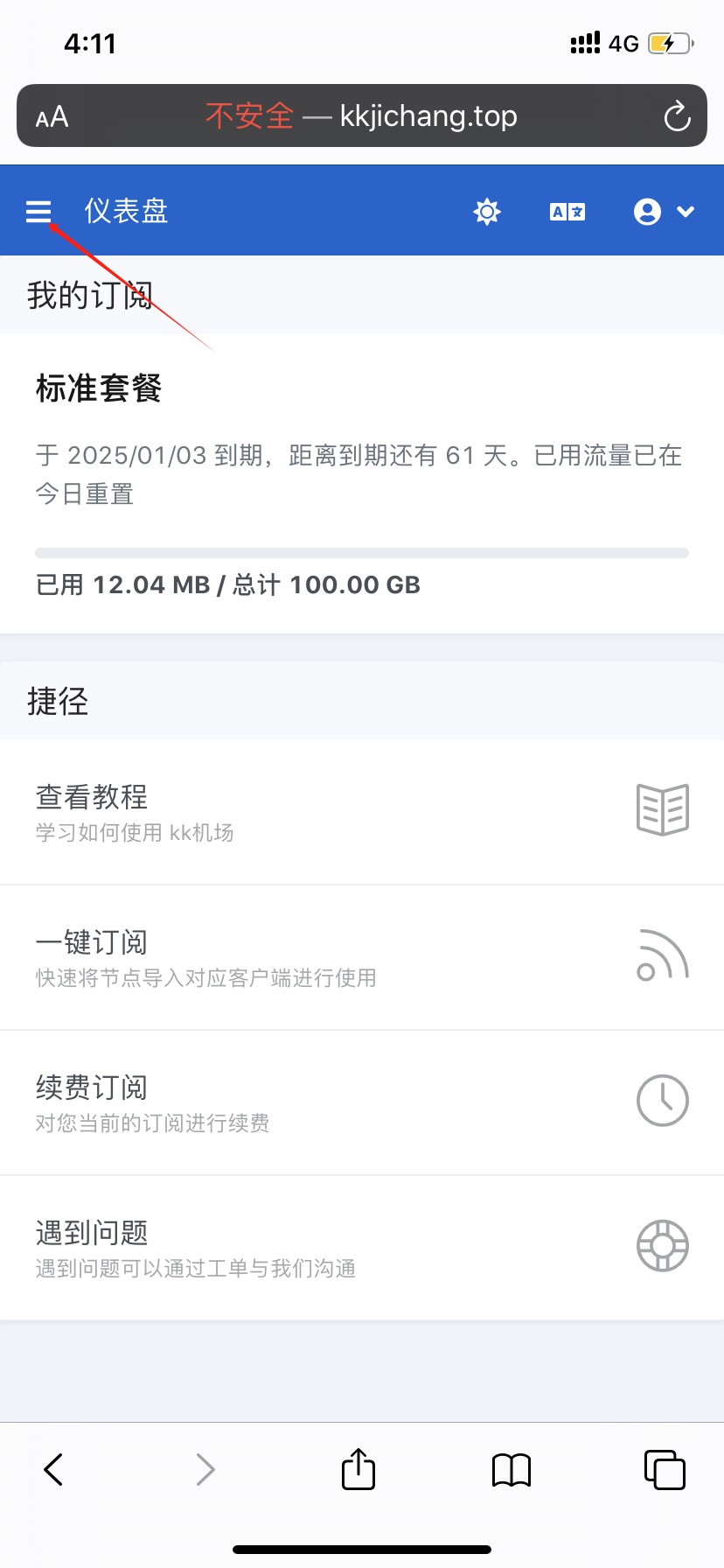Image resolution: width=724 pixels, height=1568 pixels.
Task: Open the 查看教程 tutorial shortcut
Action: (362, 812)
